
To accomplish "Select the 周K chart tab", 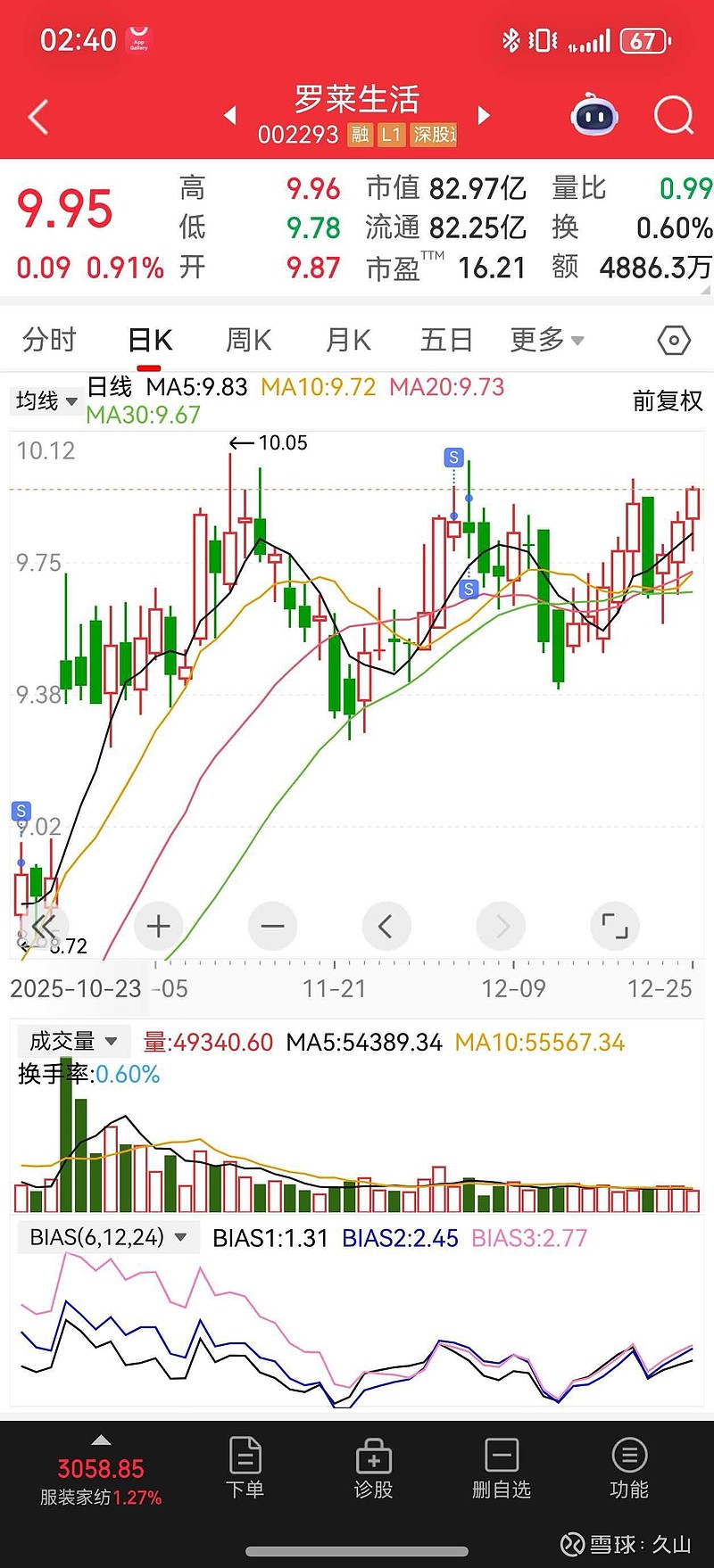I will click(248, 340).
